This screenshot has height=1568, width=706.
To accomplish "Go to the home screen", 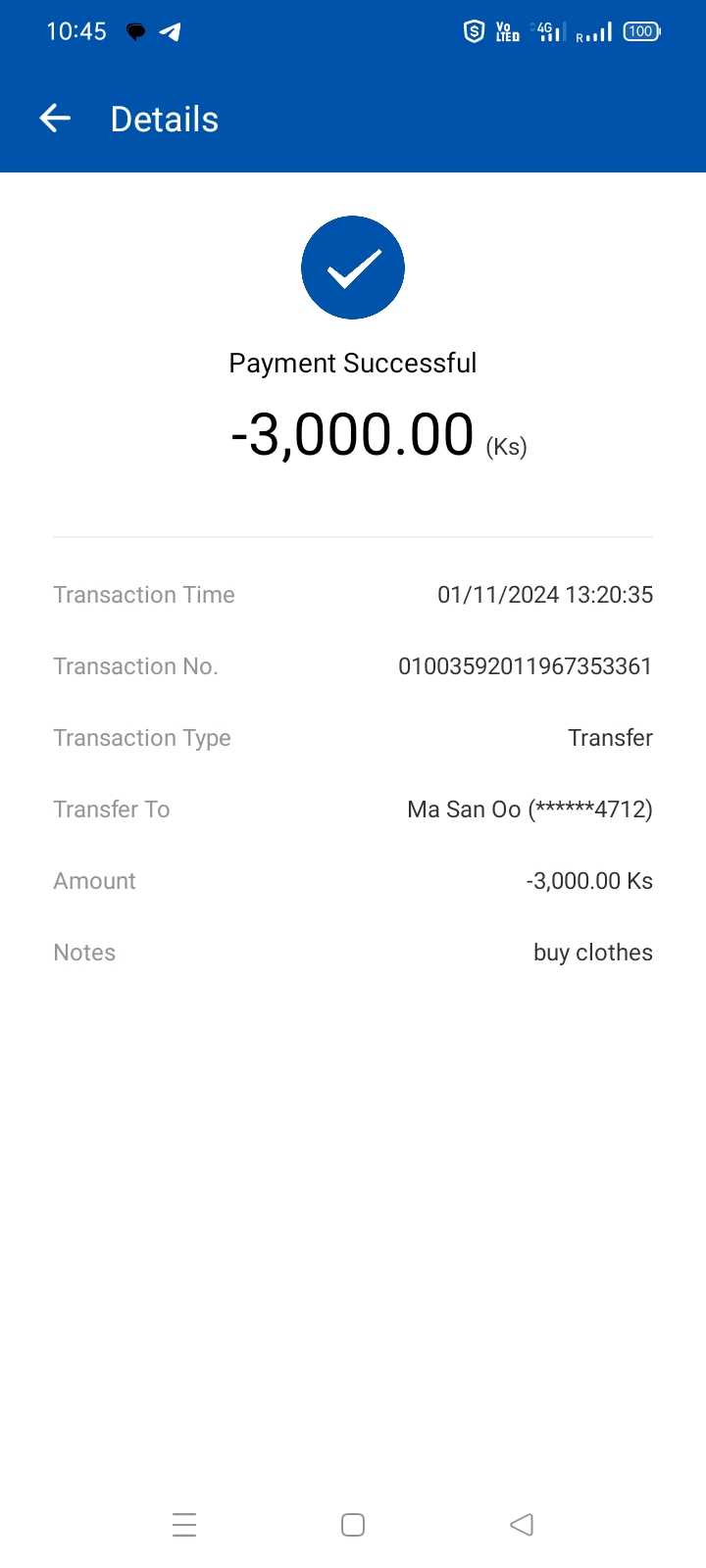I will 353,1524.
